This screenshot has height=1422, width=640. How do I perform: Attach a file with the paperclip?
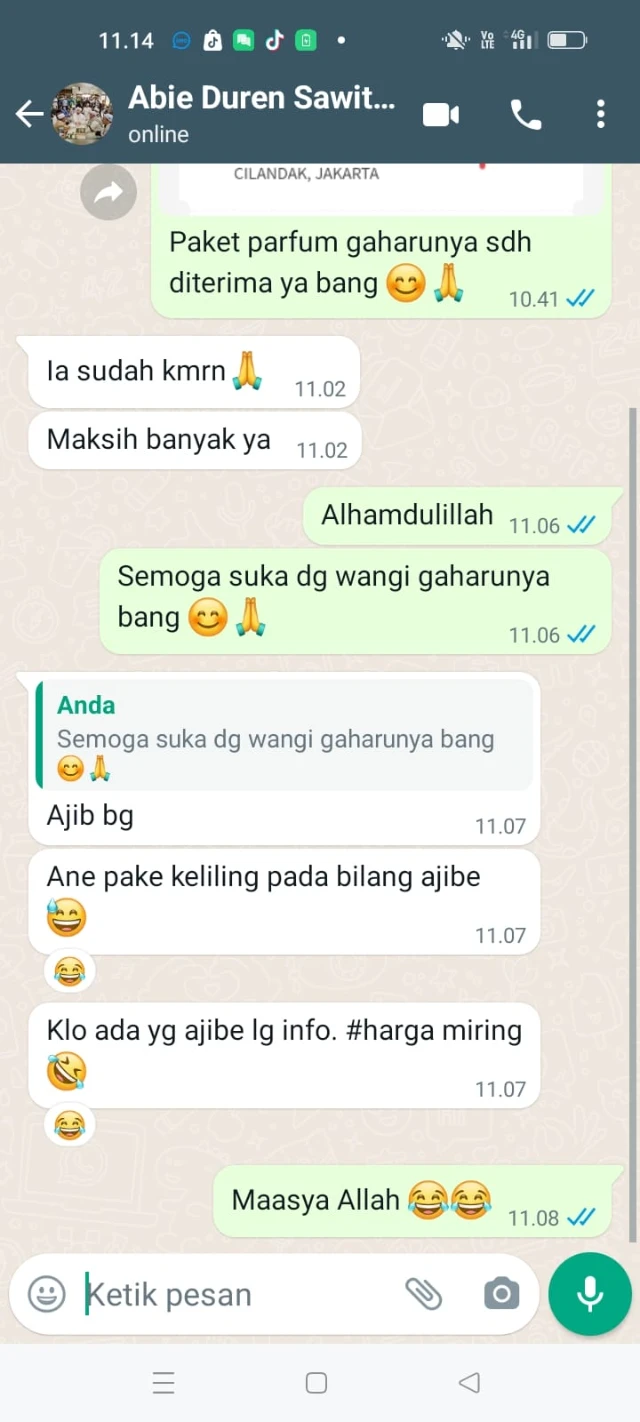pos(424,1294)
